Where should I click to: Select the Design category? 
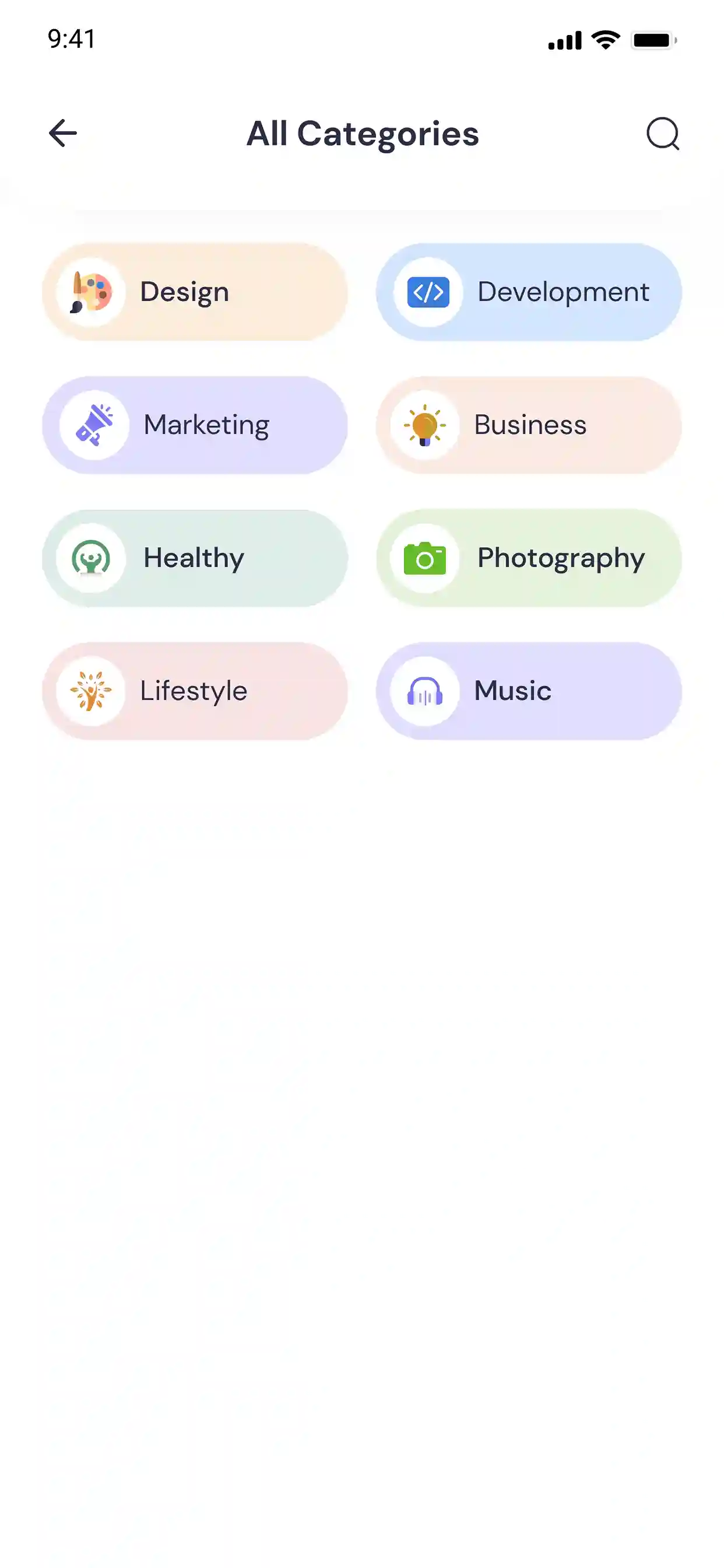195,292
